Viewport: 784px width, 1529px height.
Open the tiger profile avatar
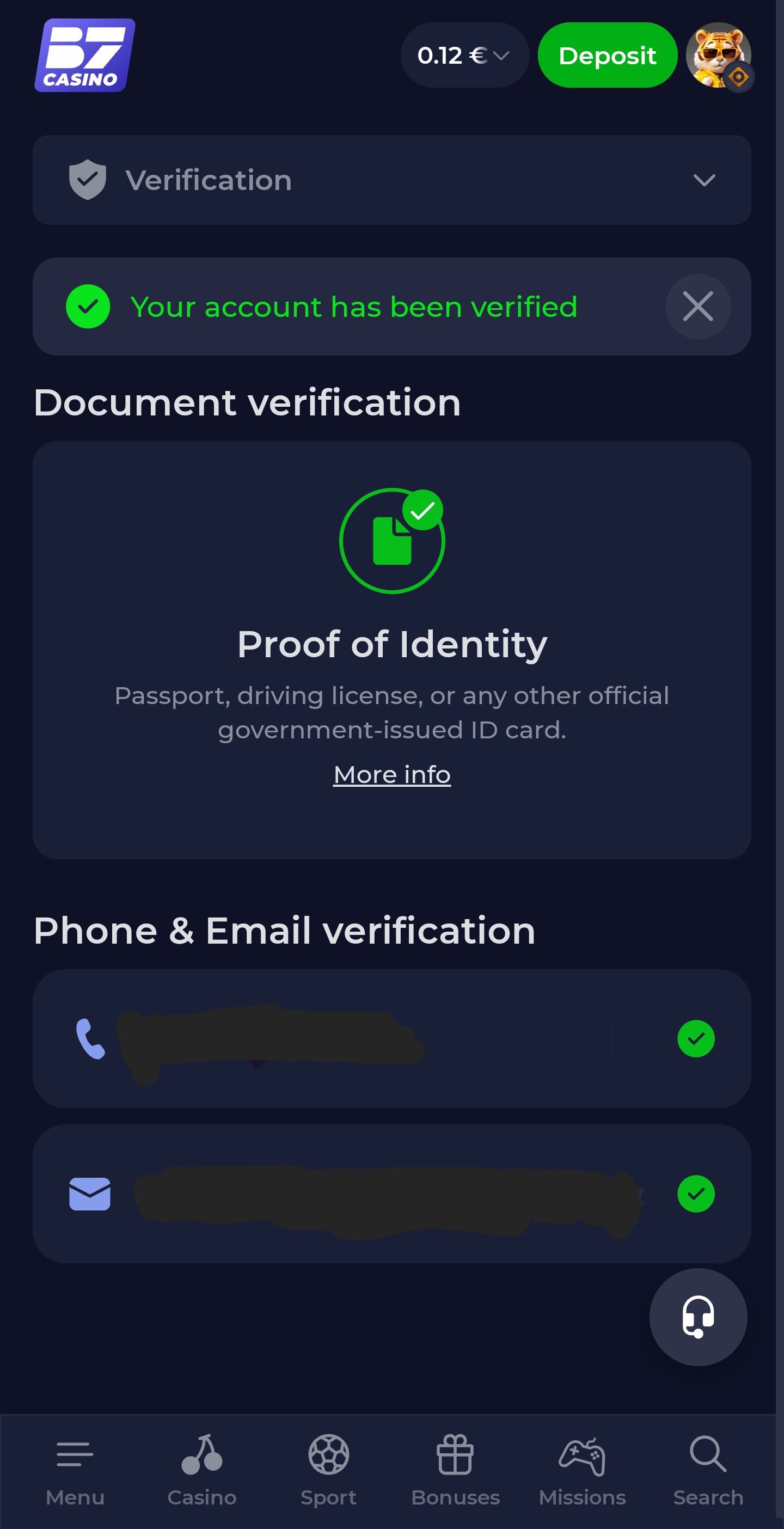718,55
